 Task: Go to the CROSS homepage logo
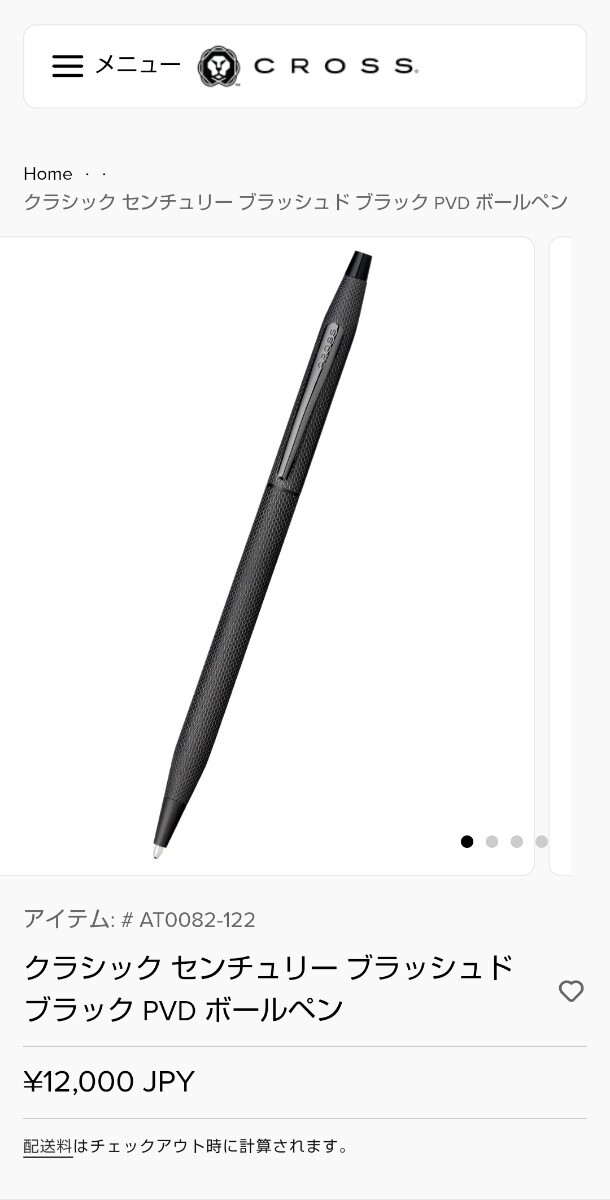coord(308,66)
